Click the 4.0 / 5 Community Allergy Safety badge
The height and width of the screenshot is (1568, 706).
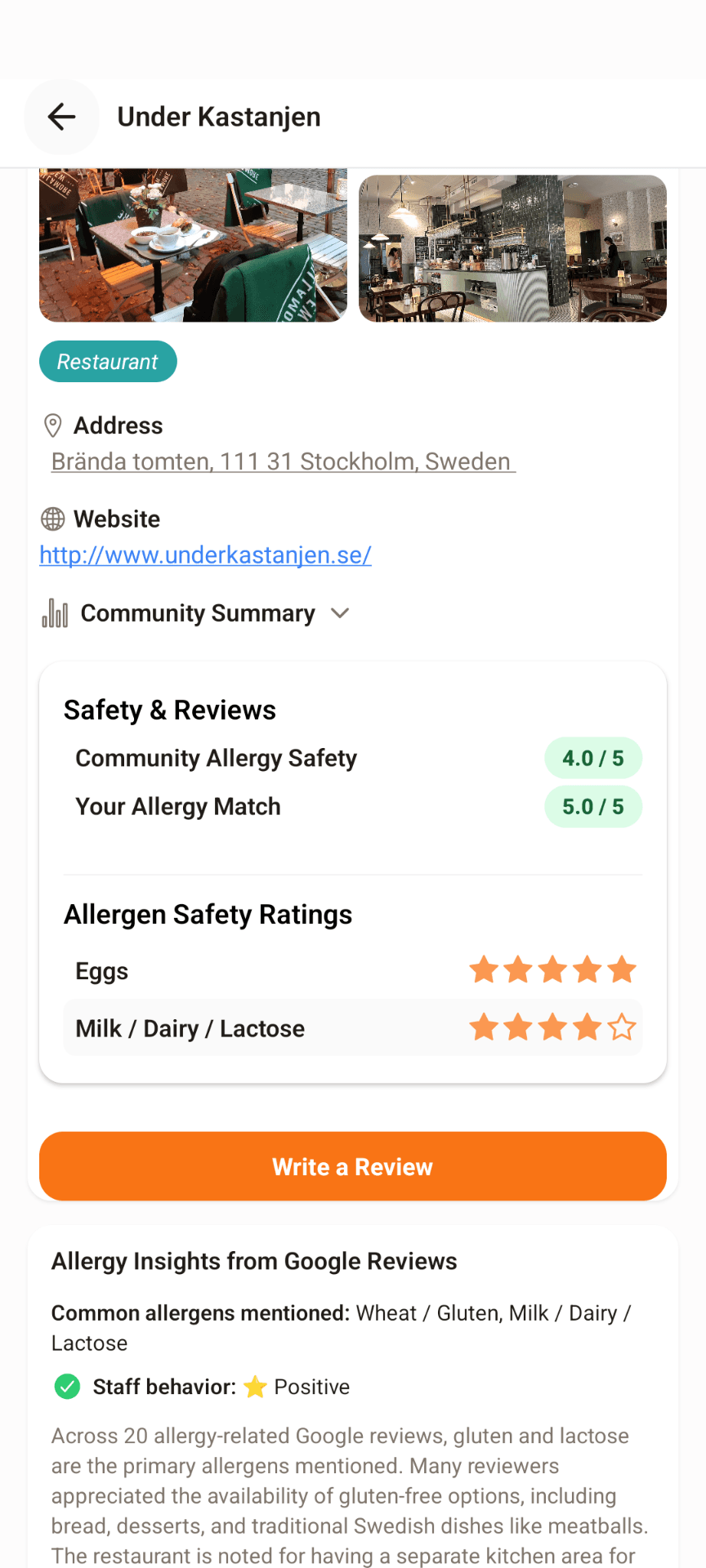point(593,758)
